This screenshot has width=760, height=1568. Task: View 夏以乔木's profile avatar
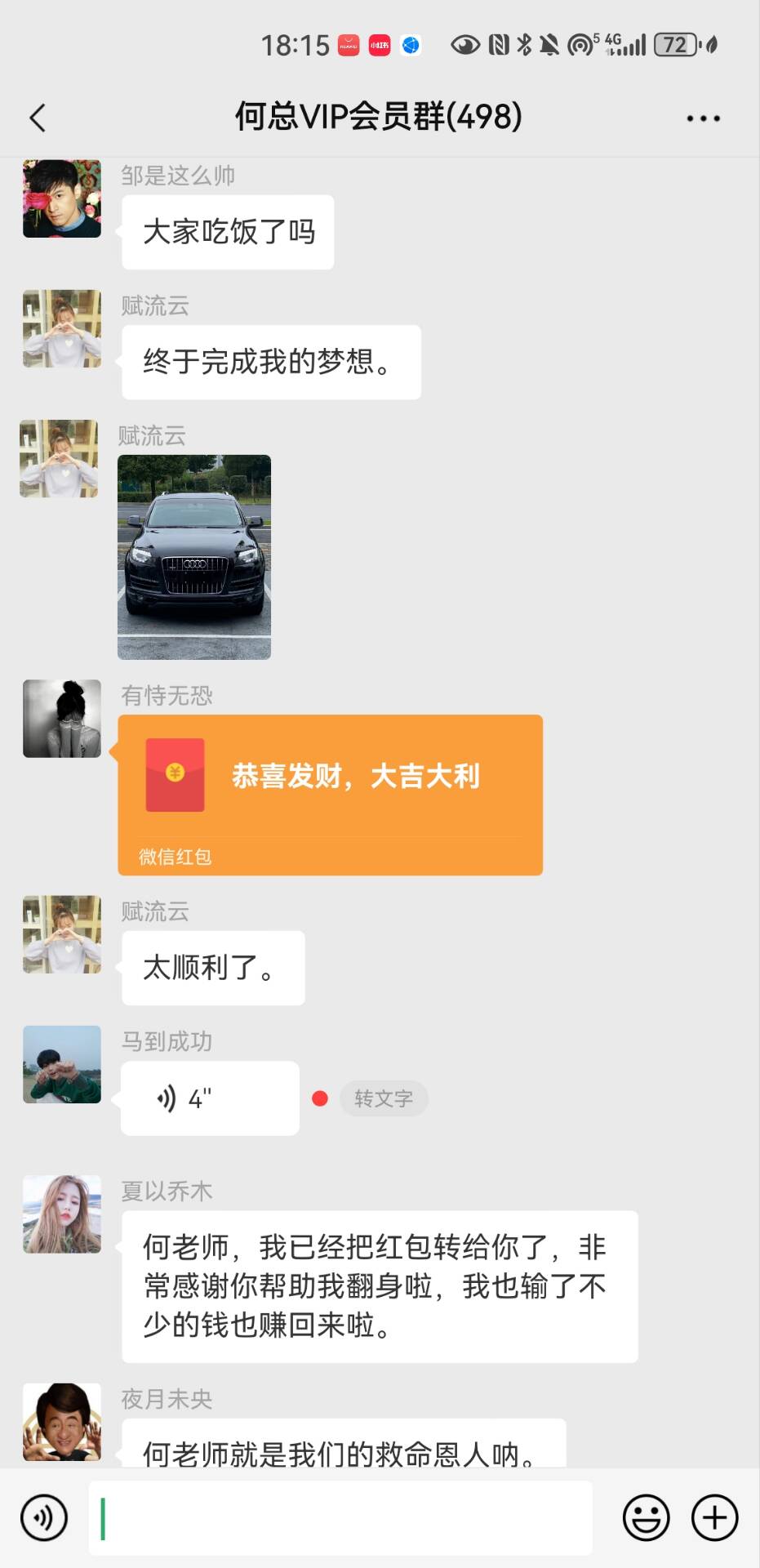pyautogui.click(x=62, y=1214)
